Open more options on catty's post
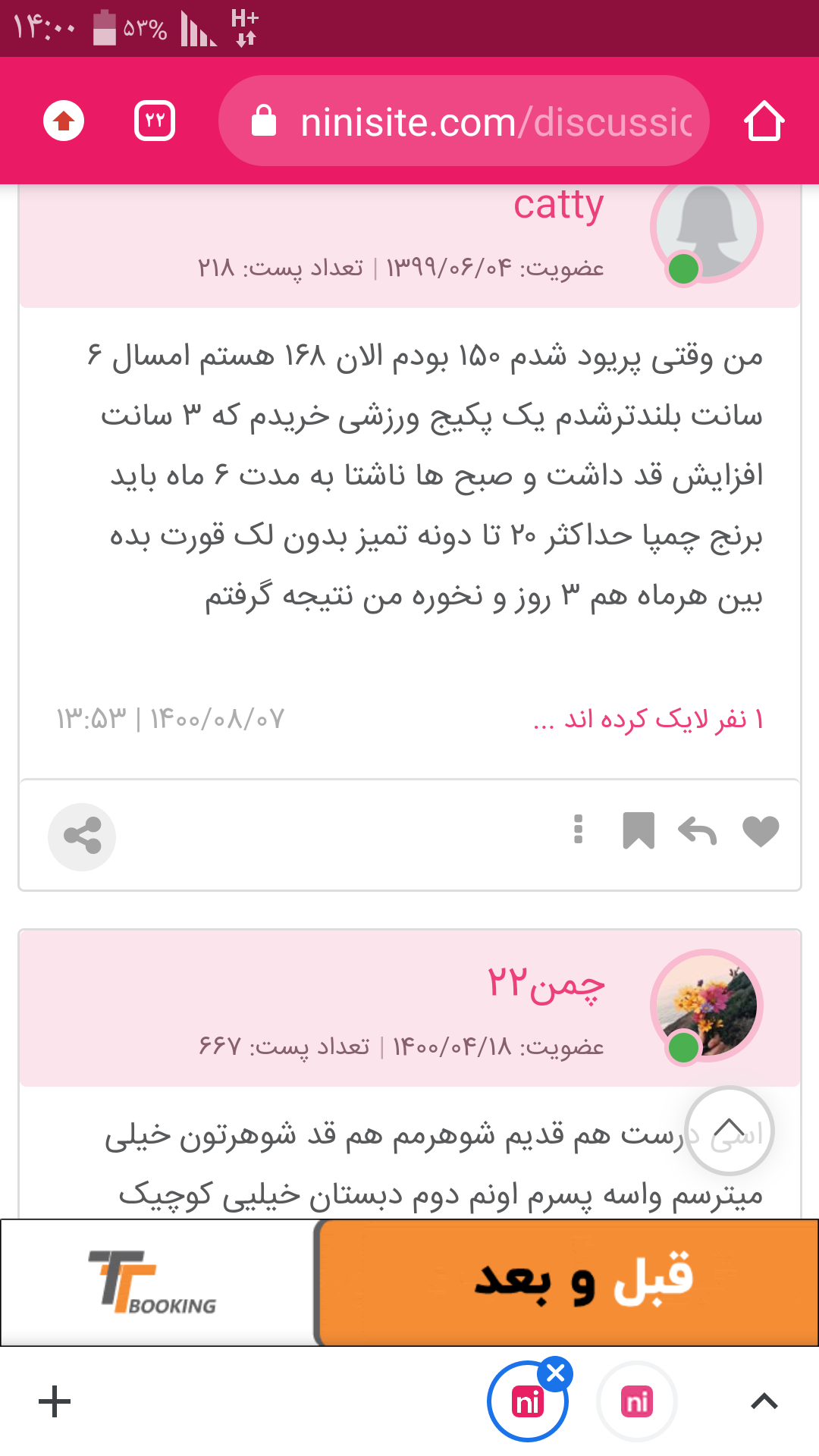 pyautogui.click(x=579, y=830)
